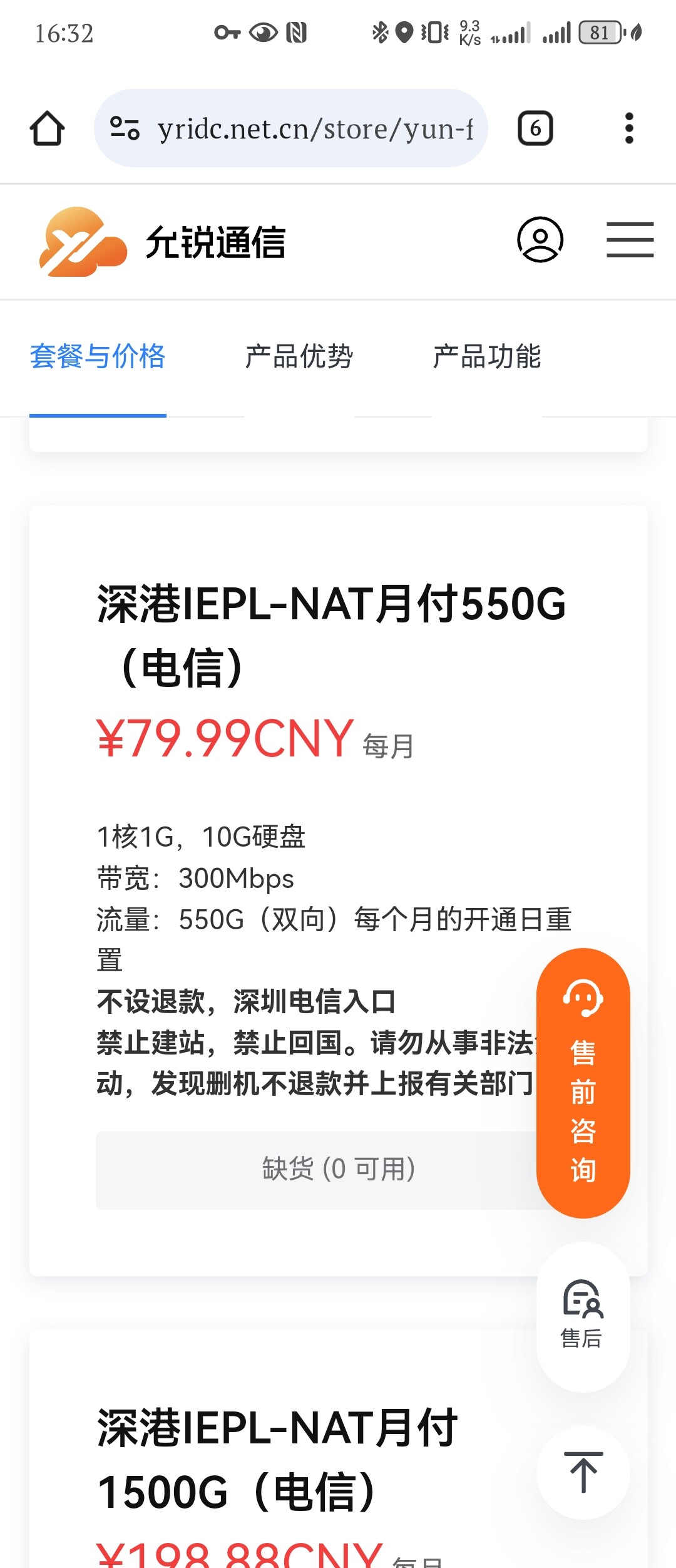
Task: Open the user account icon
Action: [540, 239]
